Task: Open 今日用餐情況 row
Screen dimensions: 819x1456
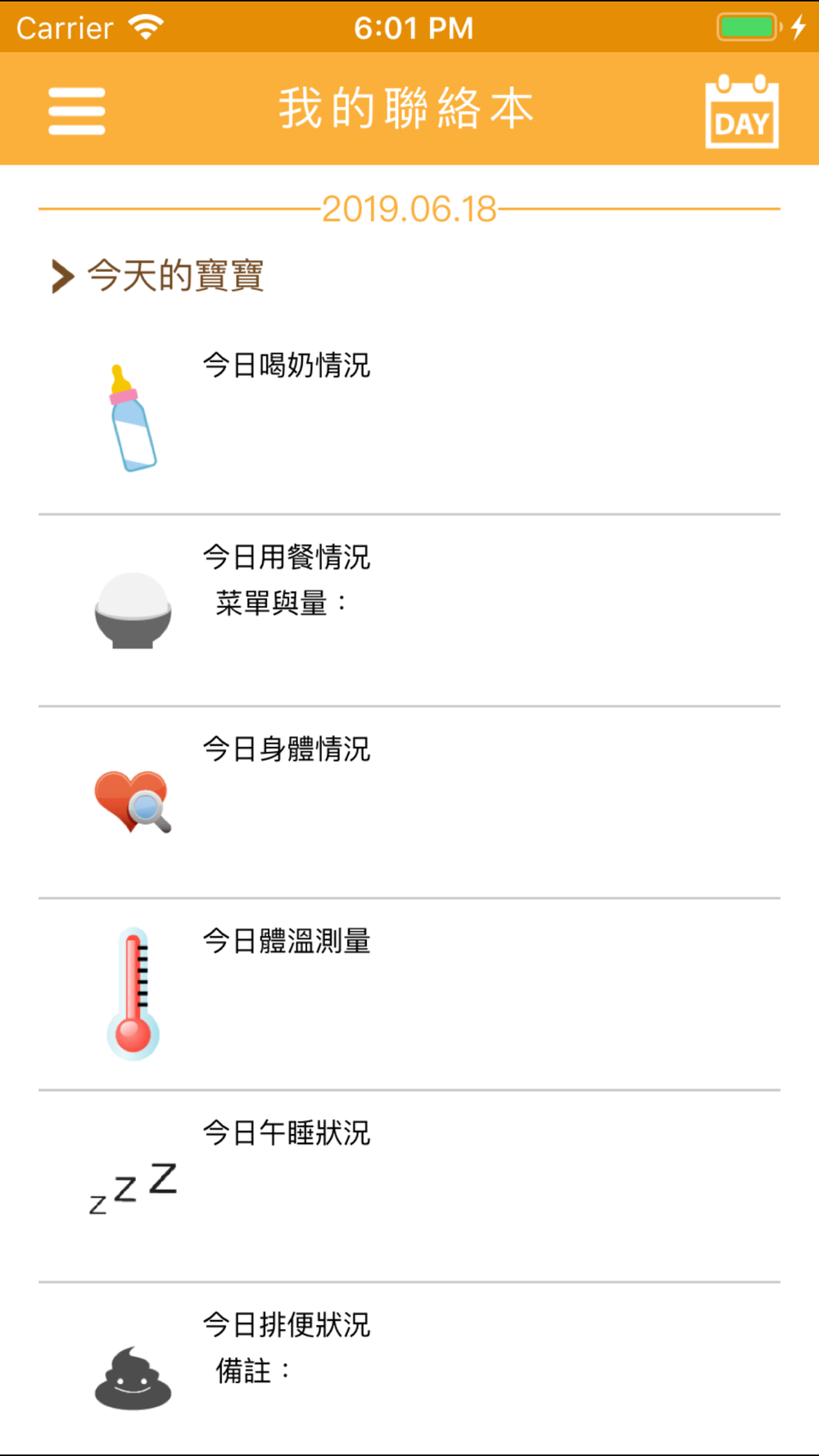Action: [x=409, y=611]
